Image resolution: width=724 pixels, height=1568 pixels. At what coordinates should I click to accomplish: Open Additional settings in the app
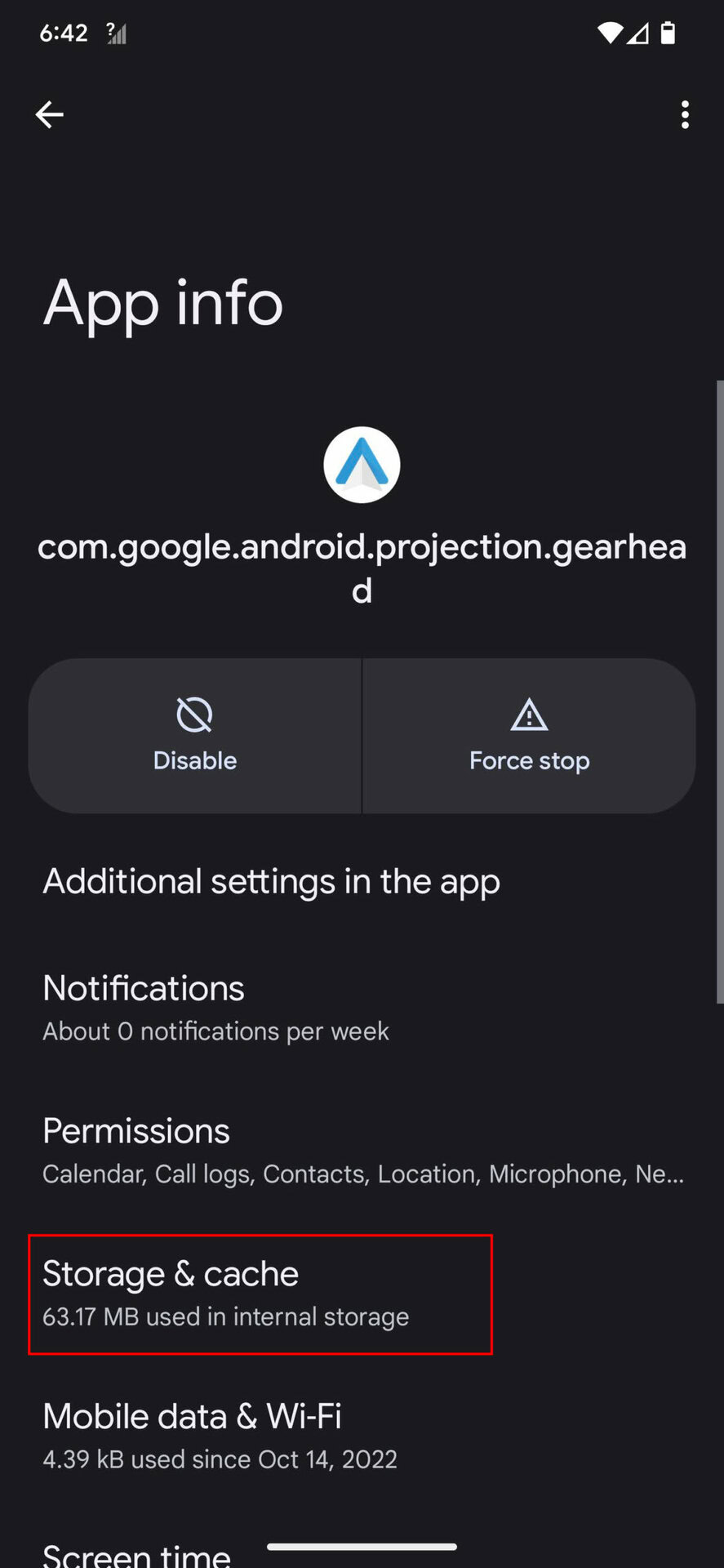pos(271,882)
